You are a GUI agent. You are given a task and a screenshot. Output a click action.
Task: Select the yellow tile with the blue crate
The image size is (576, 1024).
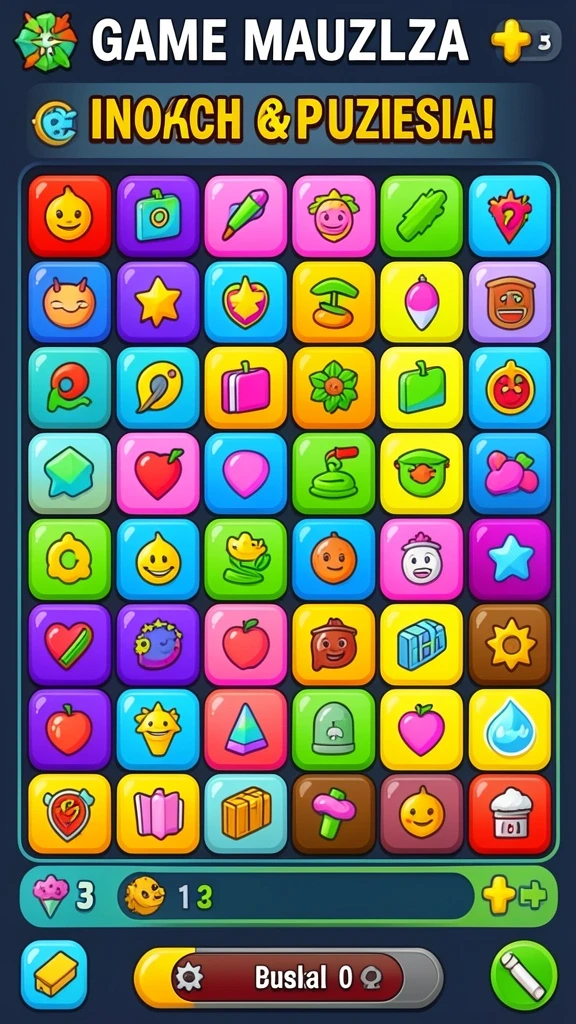(x=421, y=645)
